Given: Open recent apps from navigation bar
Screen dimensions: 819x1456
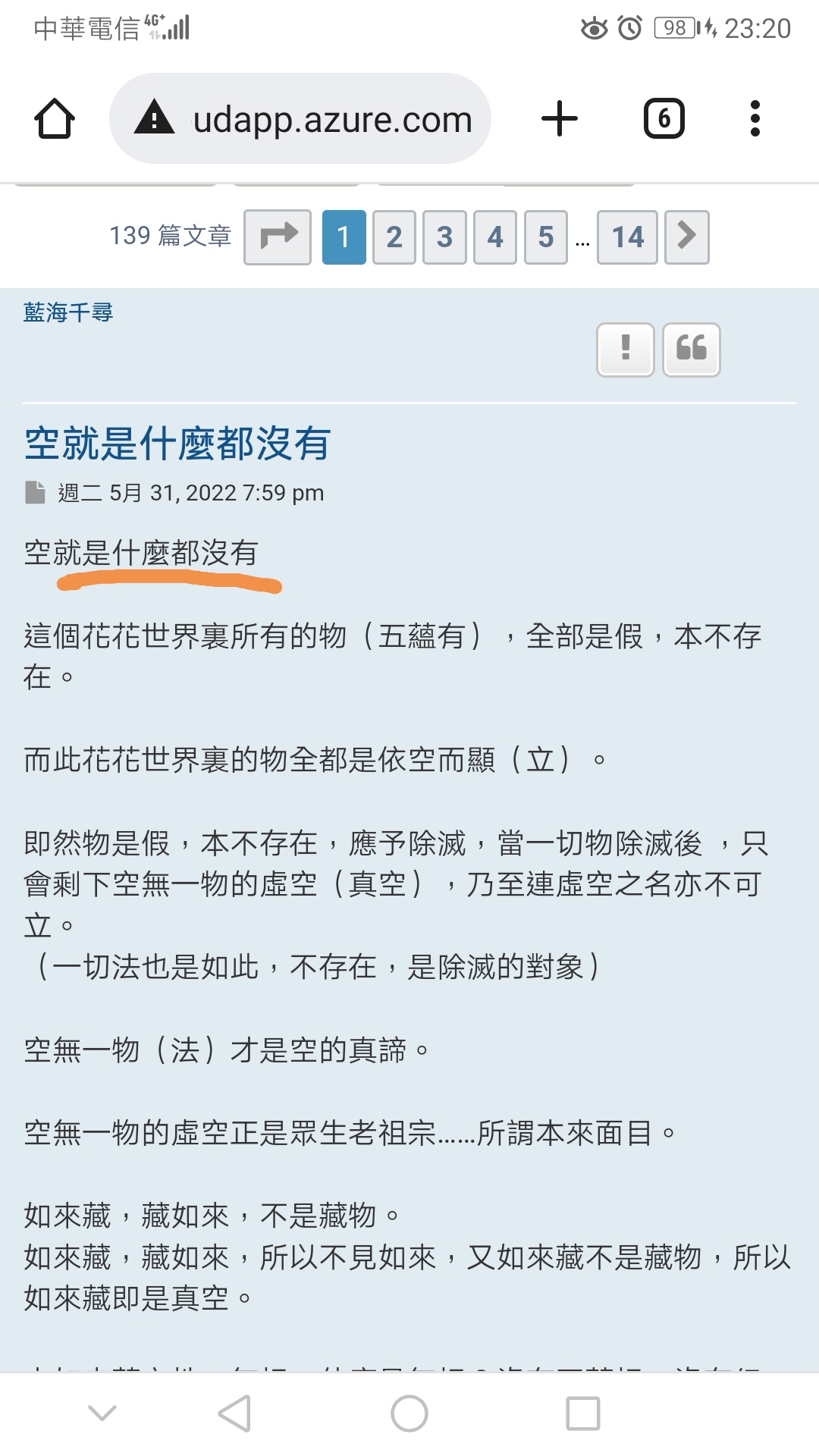Looking at the screenshot, I should tap(583, 1414).
